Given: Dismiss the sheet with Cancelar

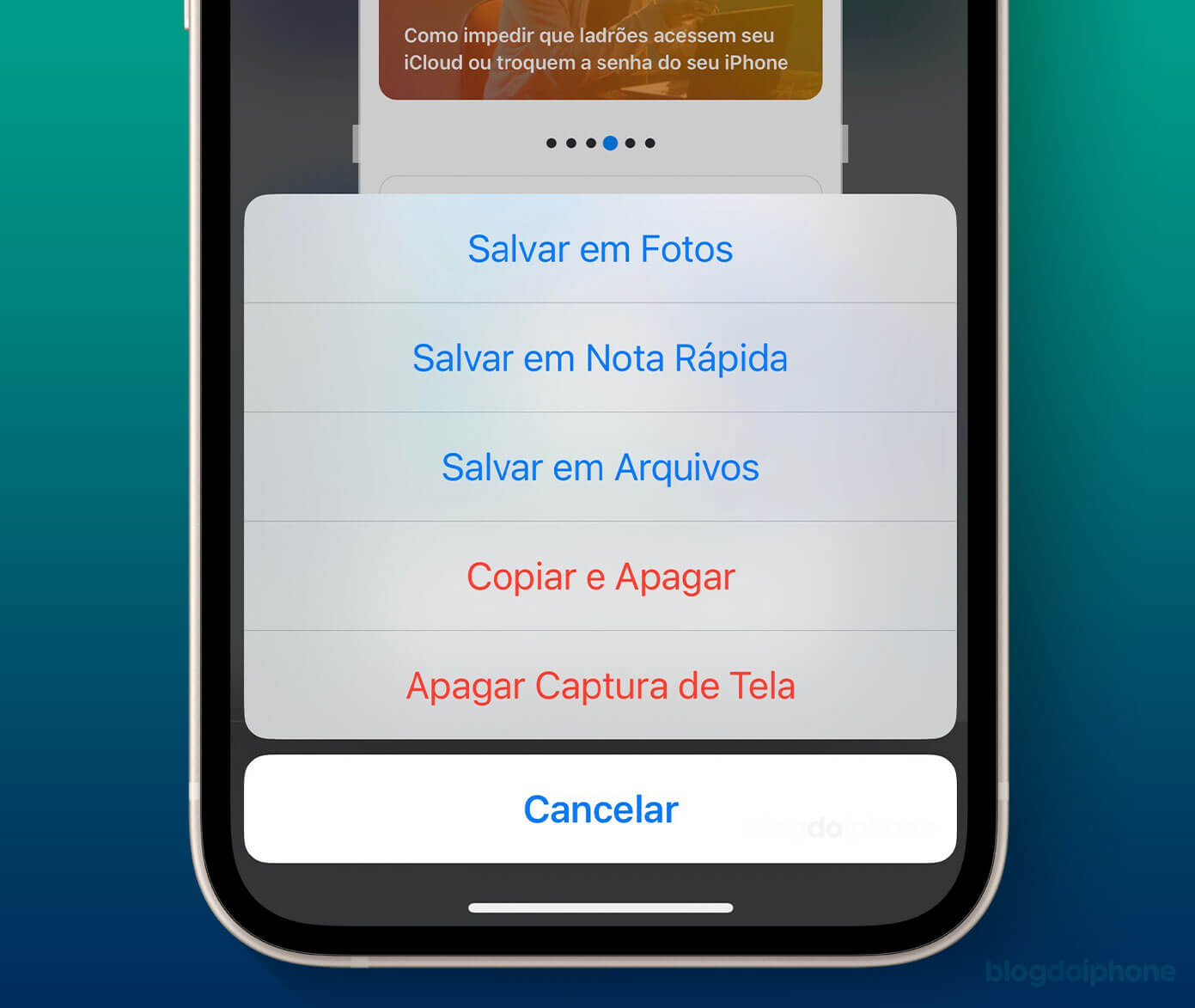Looking at the screenshot, I should (600, 809).
